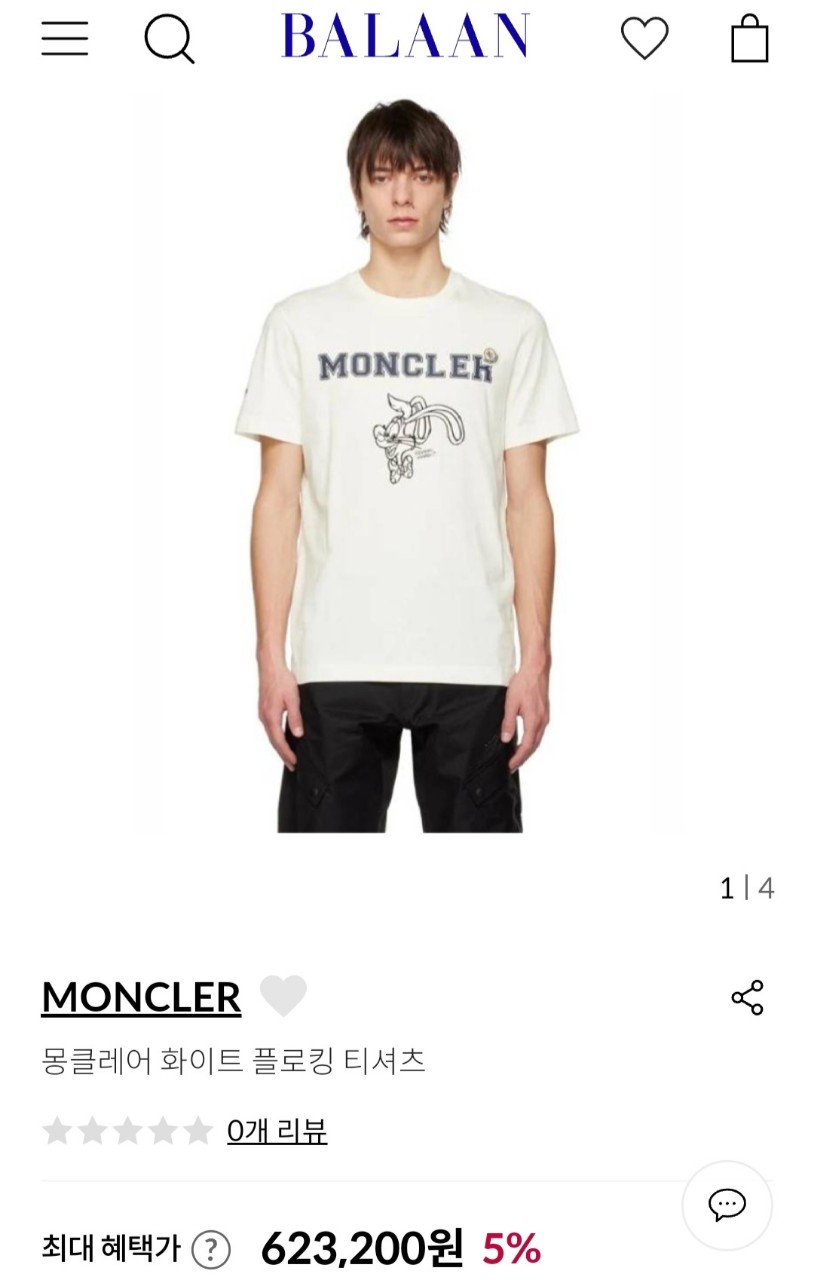
Task: Open the hamburger menu
Action: [65, 38]
